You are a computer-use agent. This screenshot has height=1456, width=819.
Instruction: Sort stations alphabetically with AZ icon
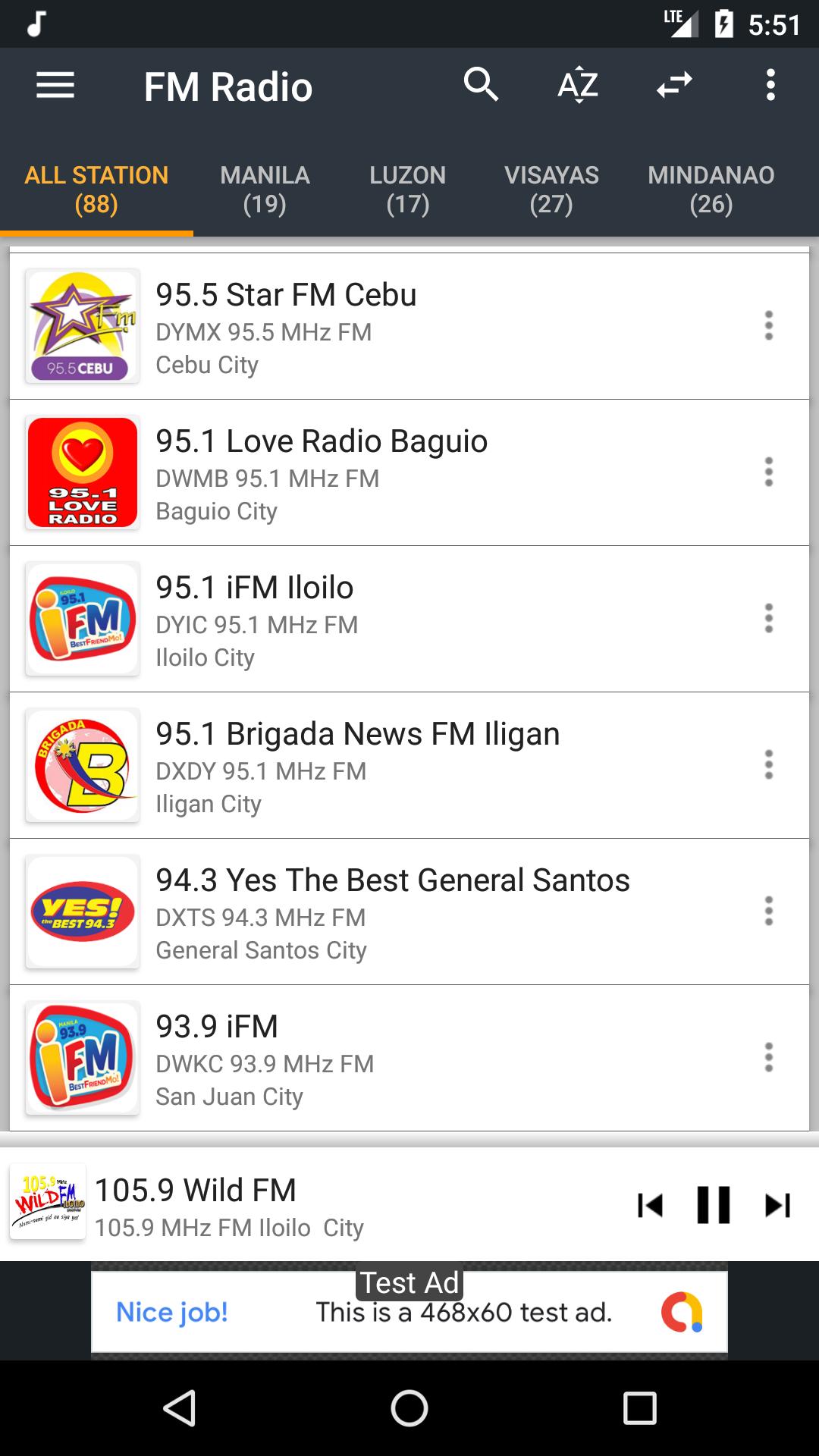pyautogui.click(x=578, y=85)
